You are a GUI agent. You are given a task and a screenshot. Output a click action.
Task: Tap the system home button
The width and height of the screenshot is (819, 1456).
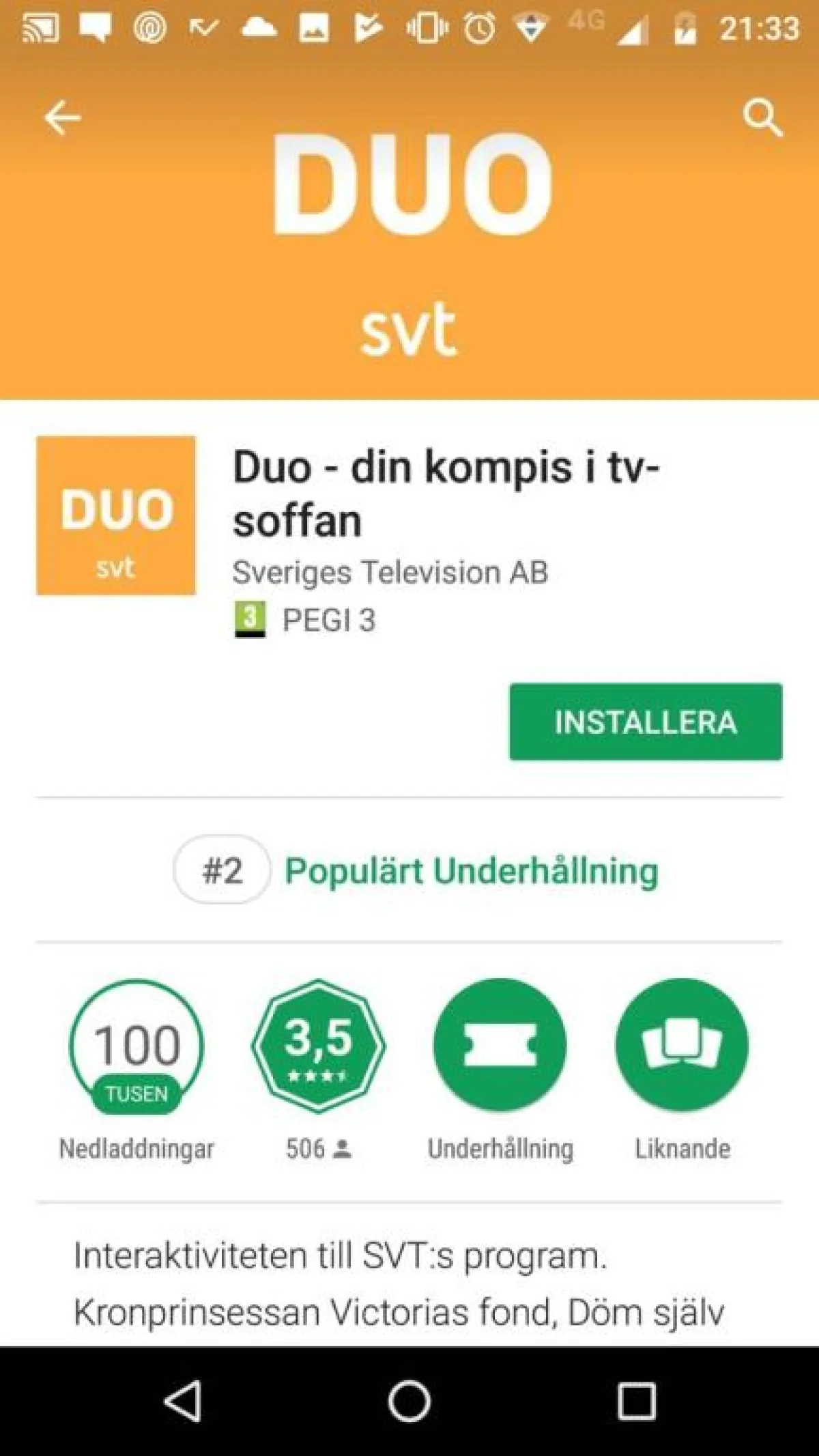pos(409,1402)
